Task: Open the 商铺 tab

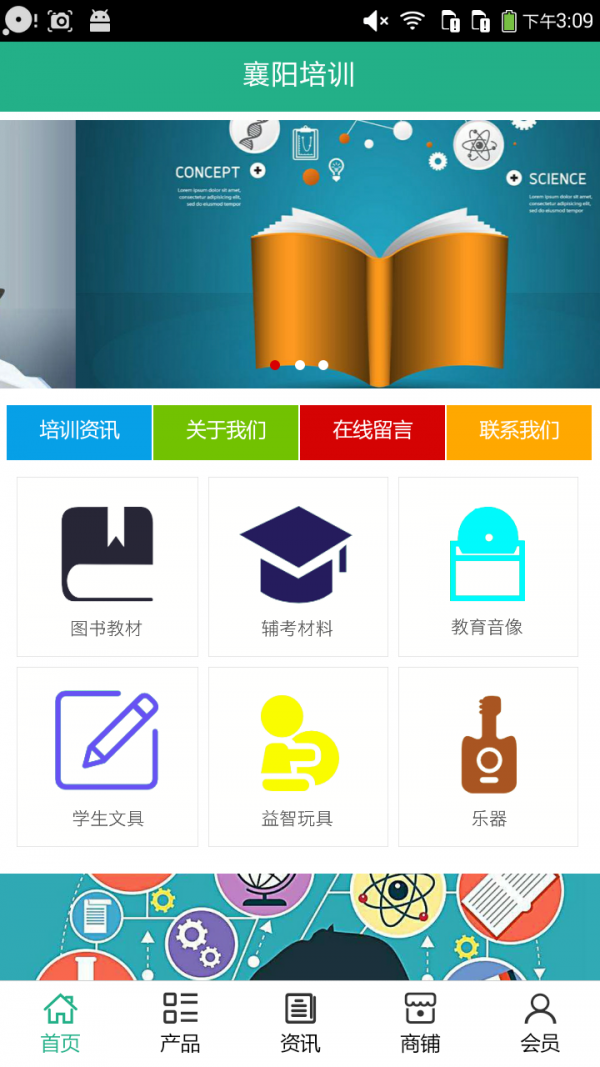Action: click(x=420, y=1023)
